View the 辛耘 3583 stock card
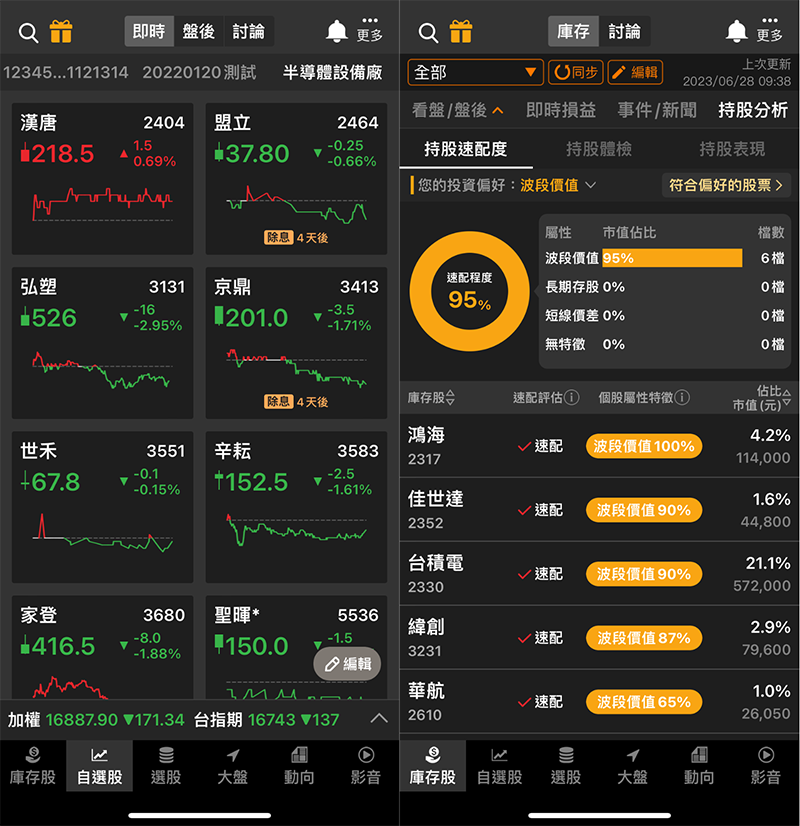800x826 pixels. (296, 506)
